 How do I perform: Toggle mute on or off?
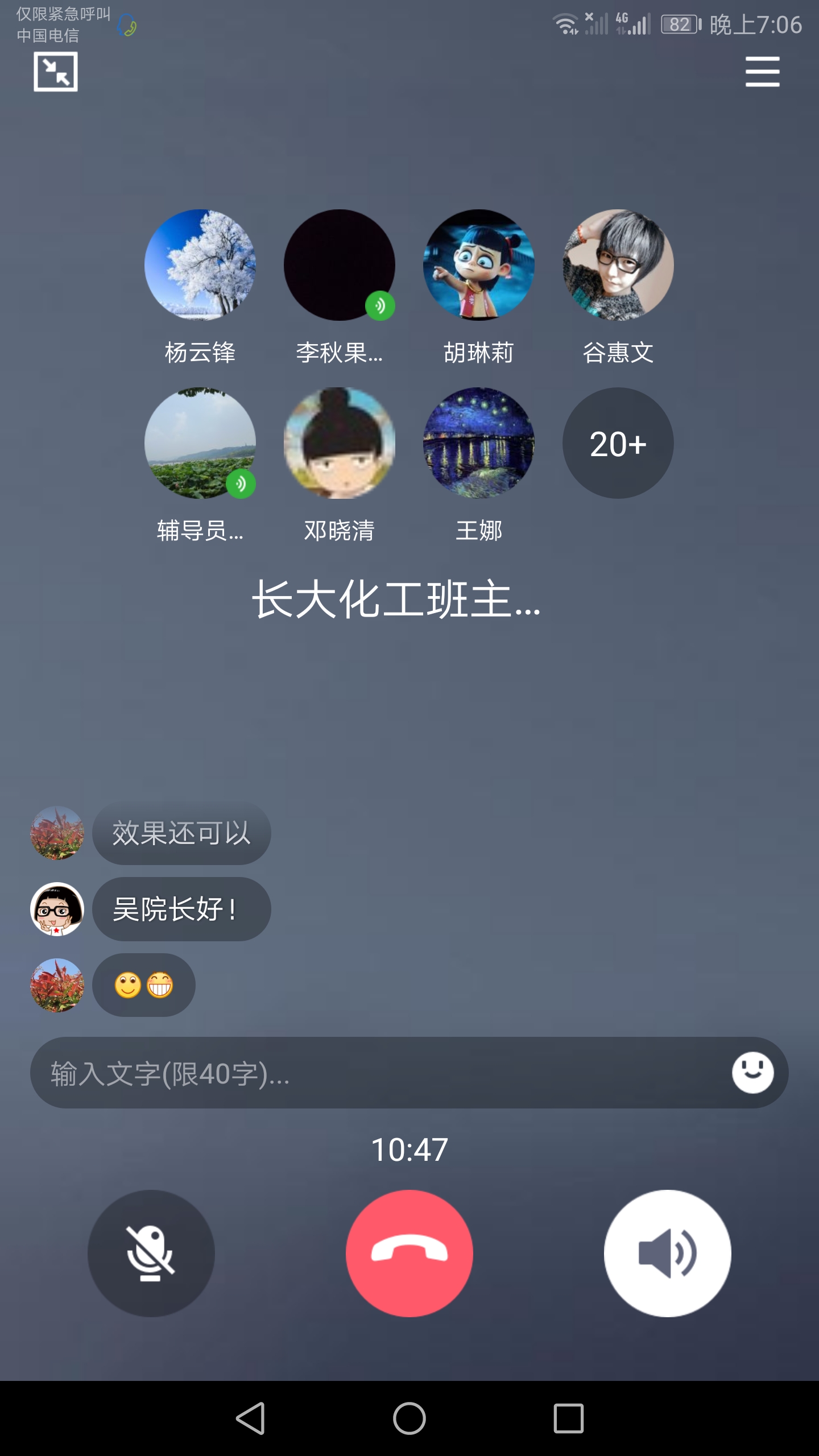[152, 1251]
